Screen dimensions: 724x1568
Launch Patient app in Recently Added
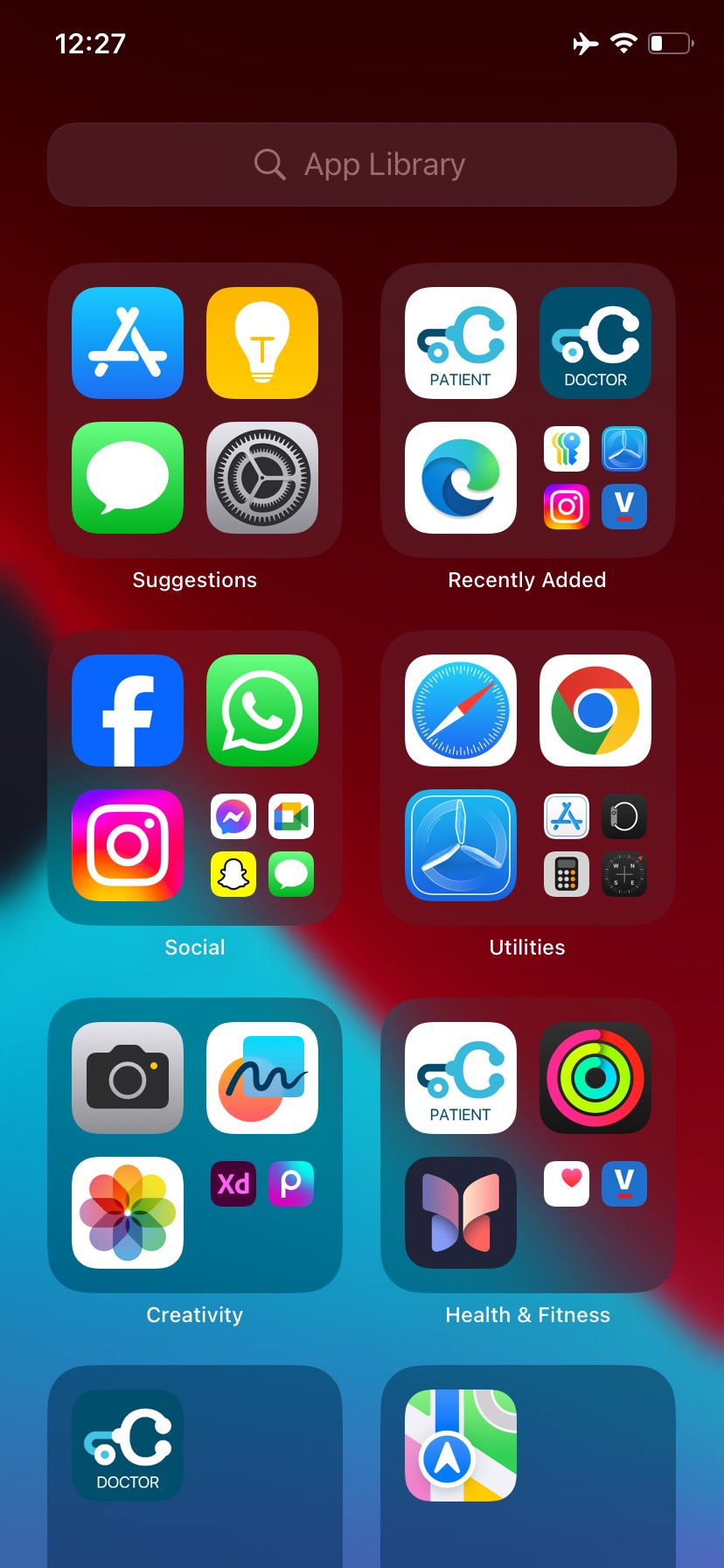point(461,343)
